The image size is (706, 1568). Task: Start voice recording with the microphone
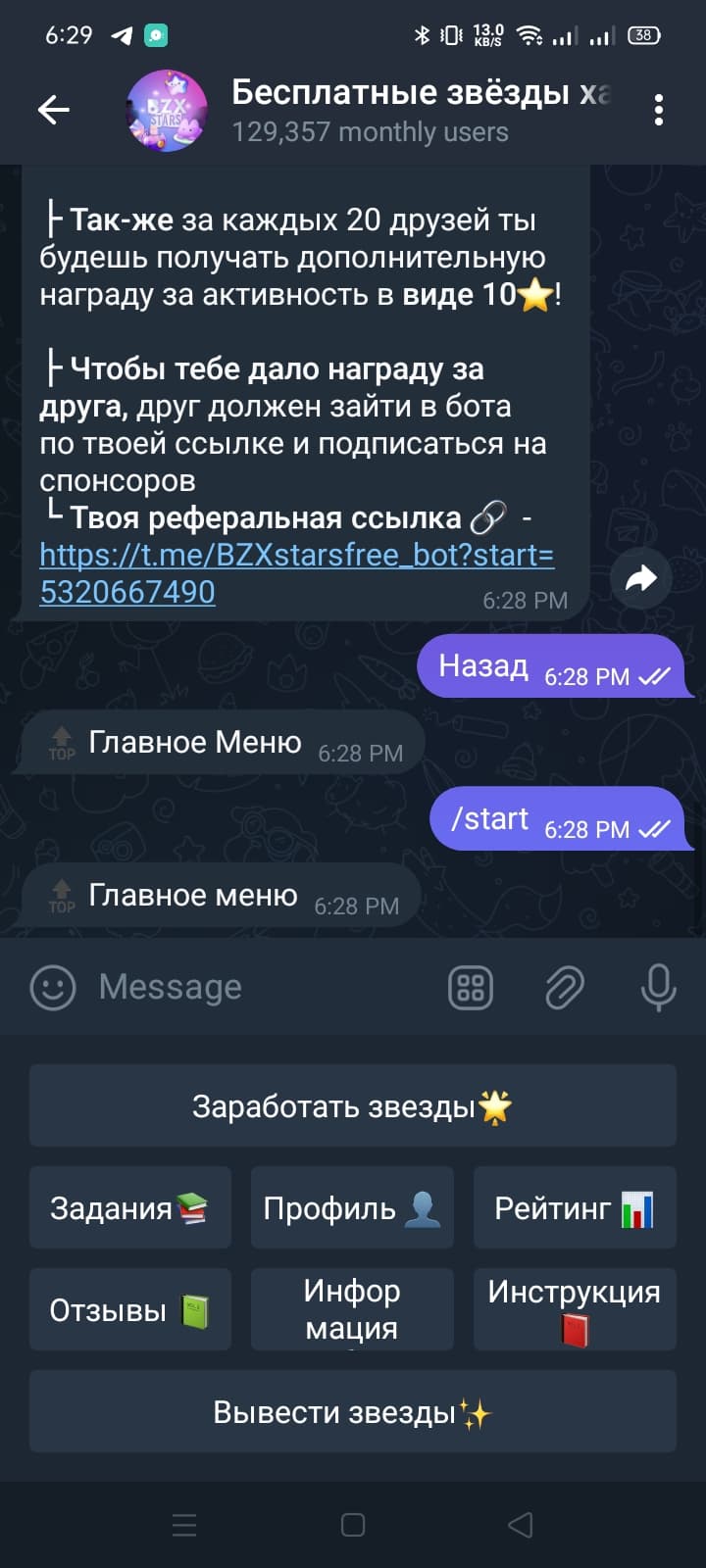pos(658,987)
